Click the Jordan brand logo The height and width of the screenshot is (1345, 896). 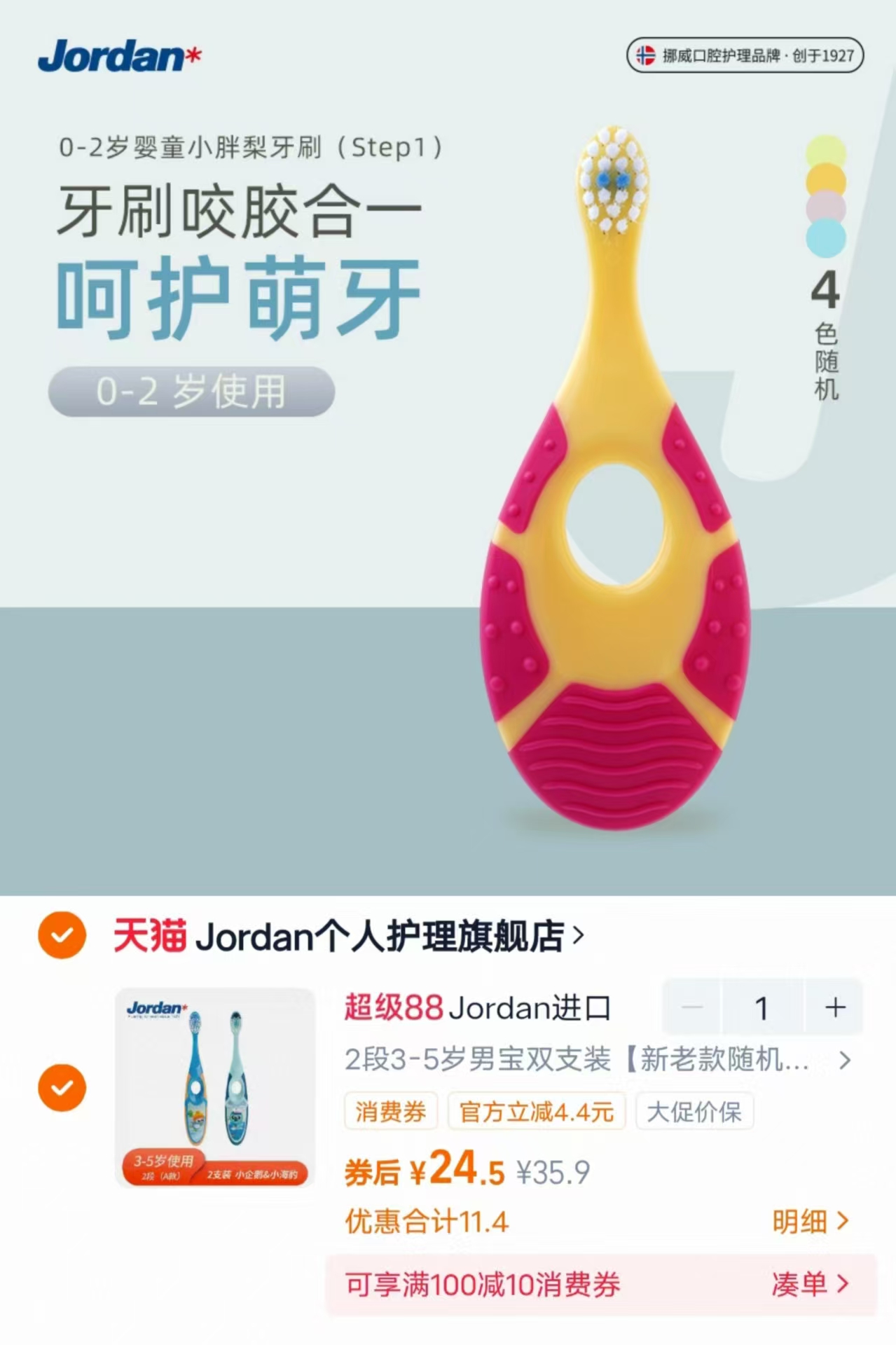(119, 55)
